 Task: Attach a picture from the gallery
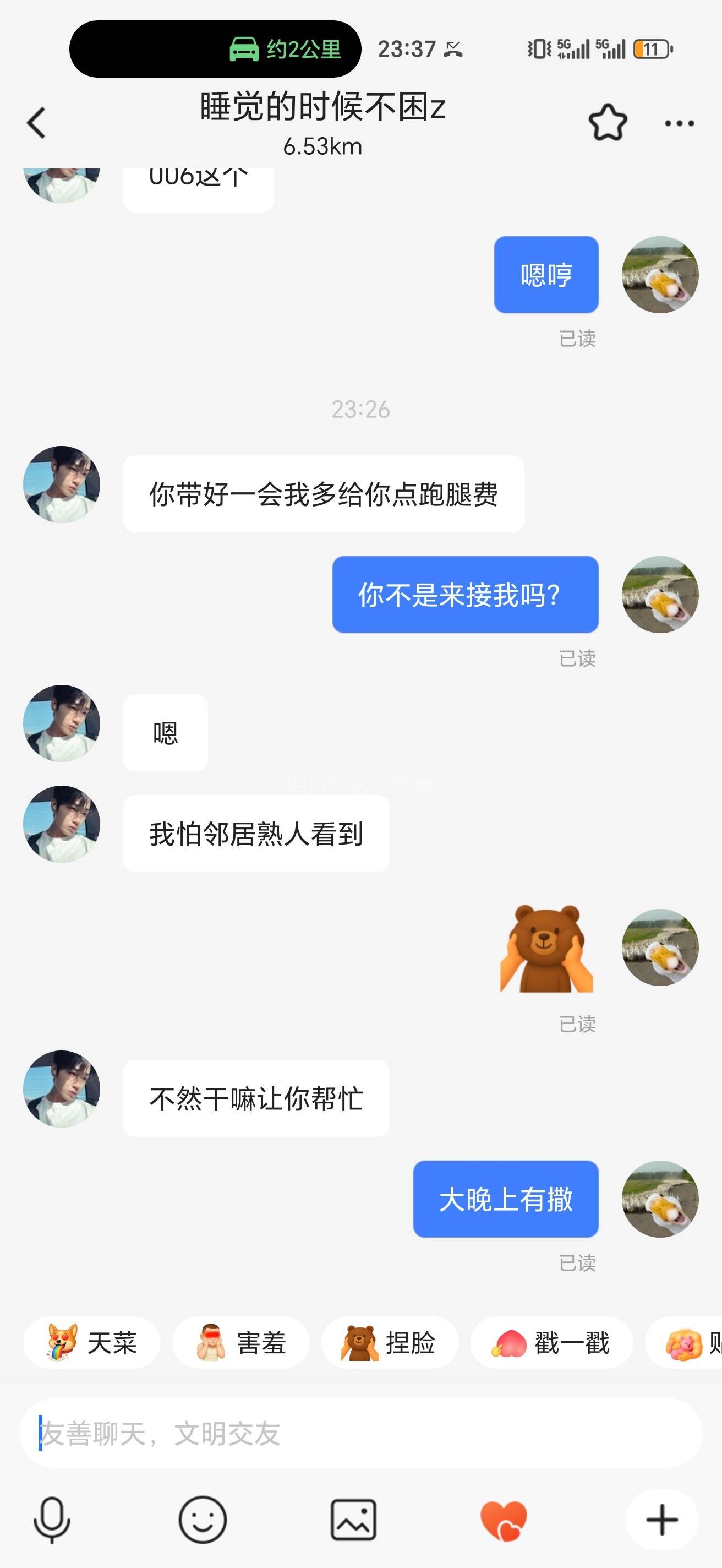pos(353,1520)
